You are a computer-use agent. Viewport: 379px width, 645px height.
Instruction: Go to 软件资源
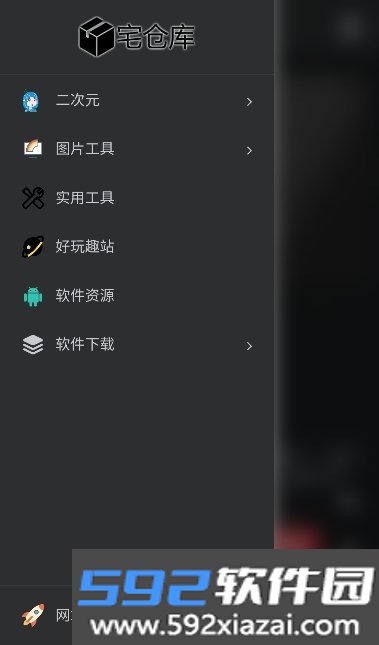coord(137,296)
